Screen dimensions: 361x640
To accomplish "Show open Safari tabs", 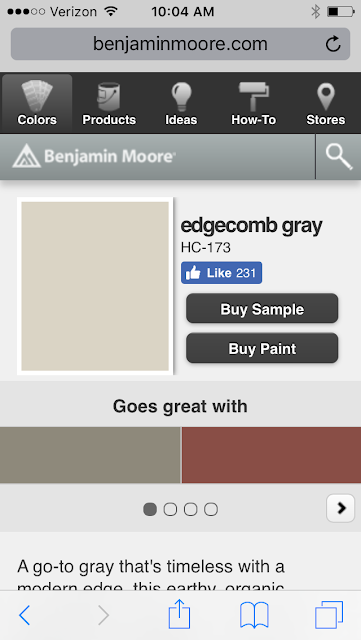I will pyautogui.click(x=329, y=615).
